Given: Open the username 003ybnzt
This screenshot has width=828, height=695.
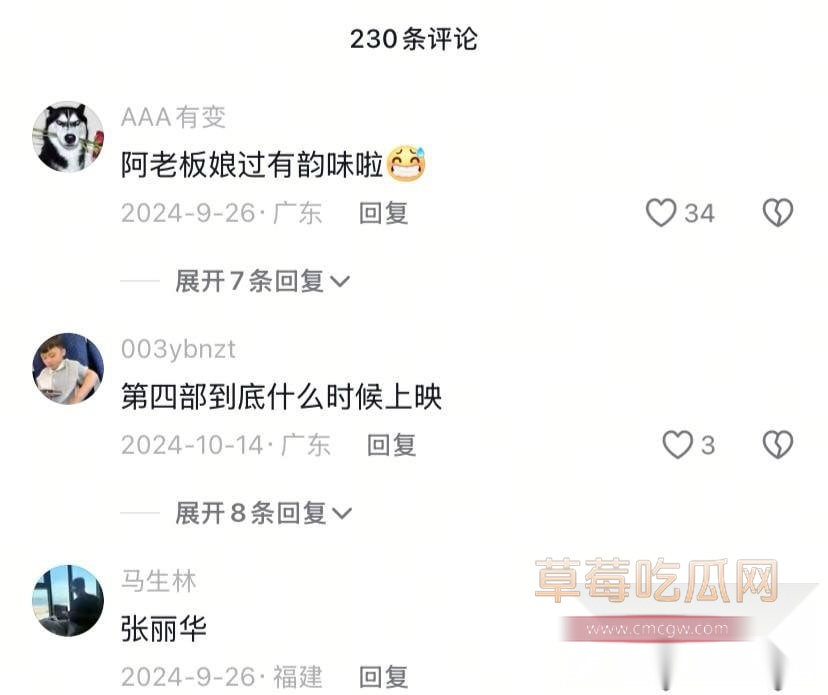Looking at the screenshot, I should (x=178, y=349).
